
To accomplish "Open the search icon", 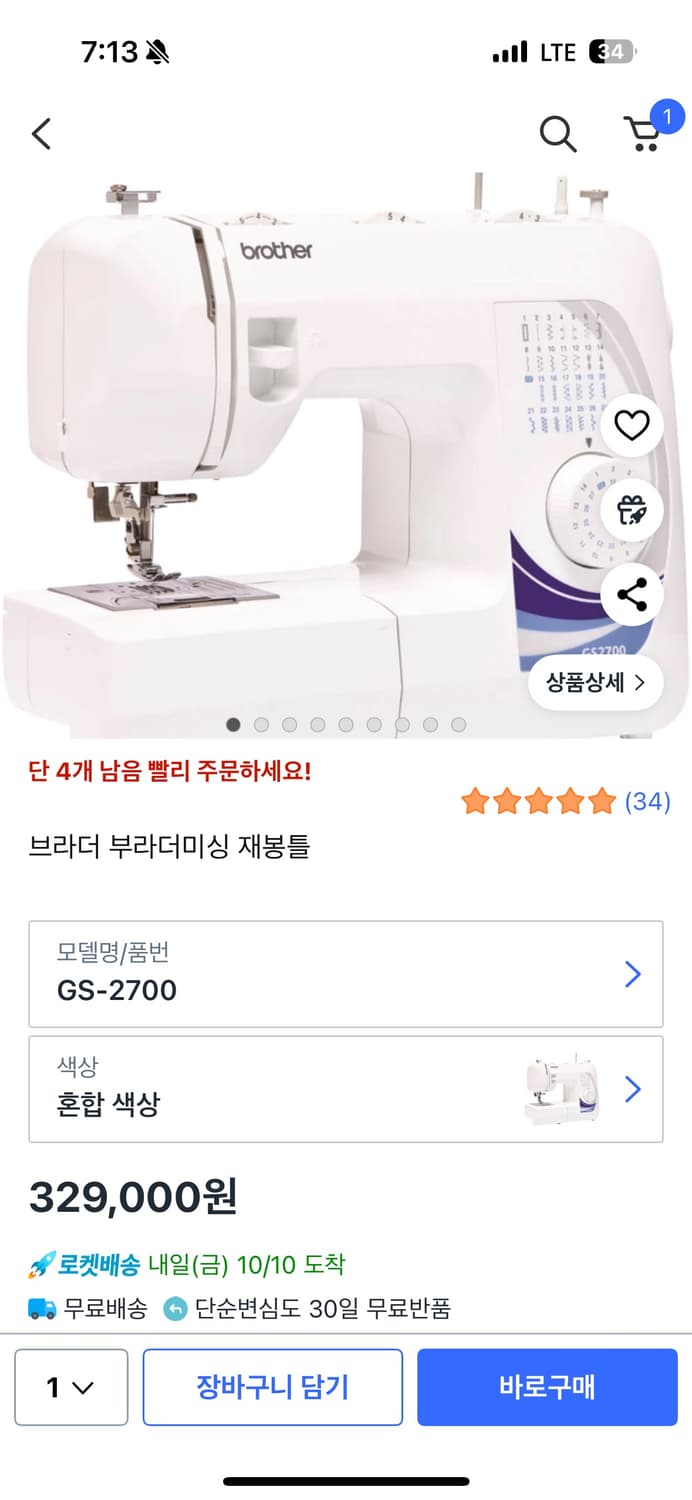I will [558, 133].
